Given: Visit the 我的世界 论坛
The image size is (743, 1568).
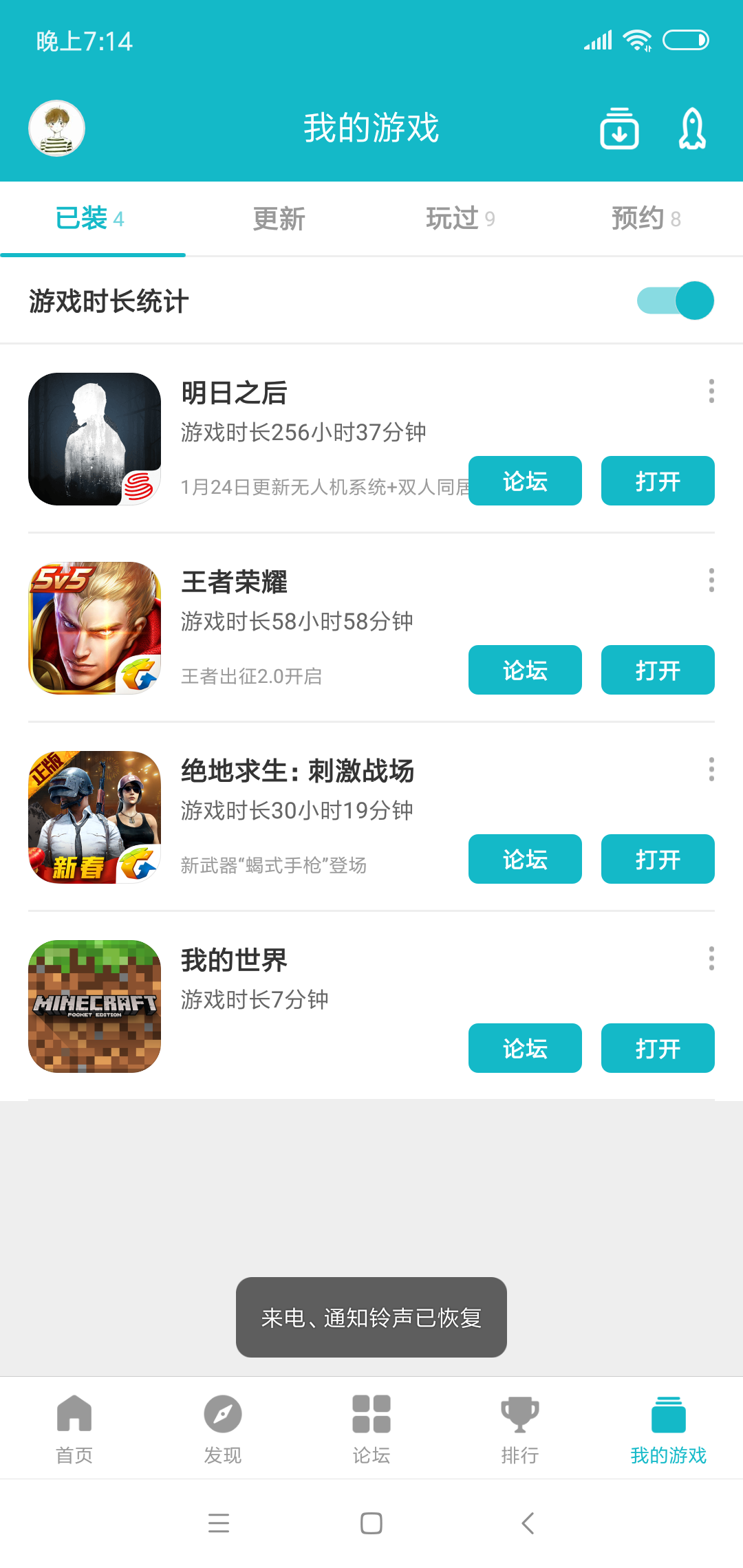Looking at the screenshot, I should click(525, 1048).
